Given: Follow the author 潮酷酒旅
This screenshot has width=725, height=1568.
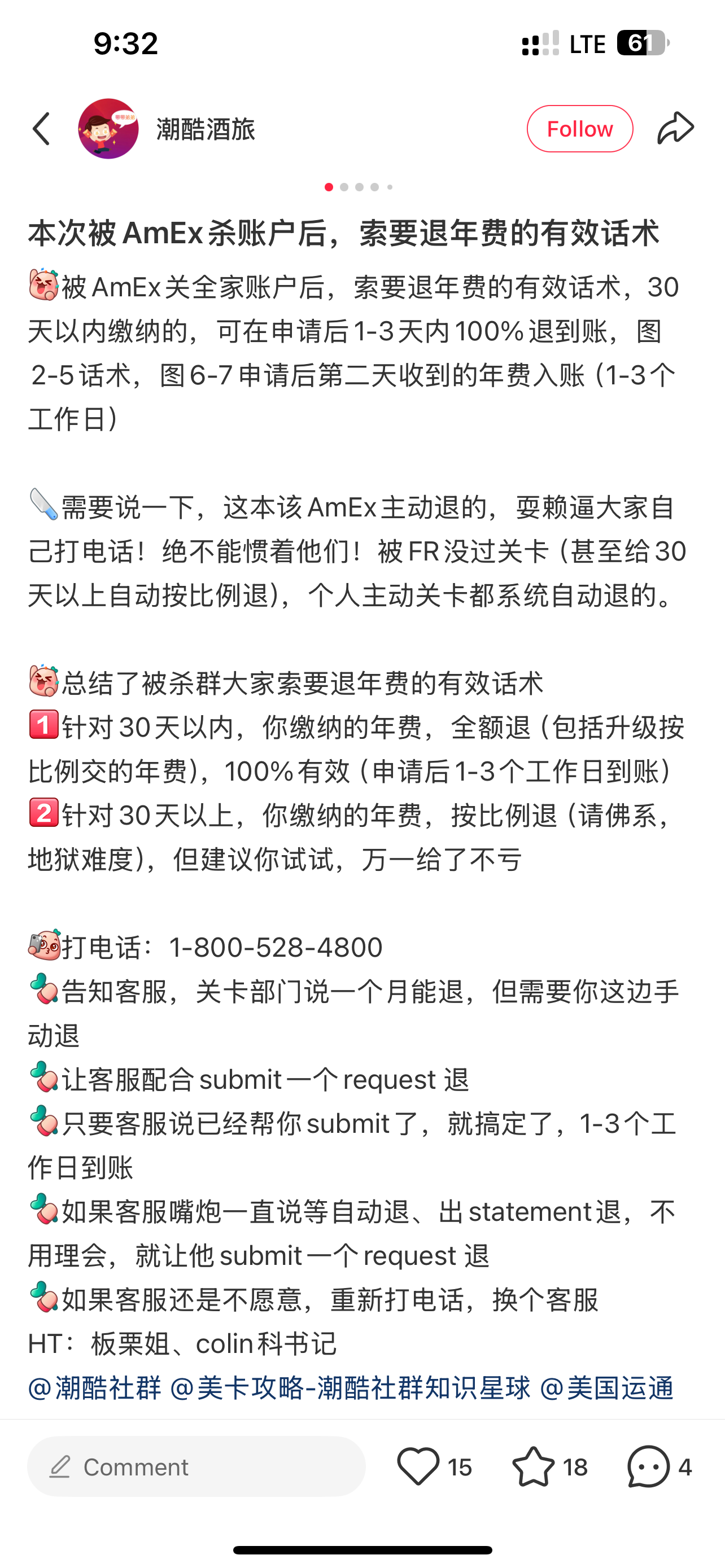Looking at the screenshot, I should (579, 129).
